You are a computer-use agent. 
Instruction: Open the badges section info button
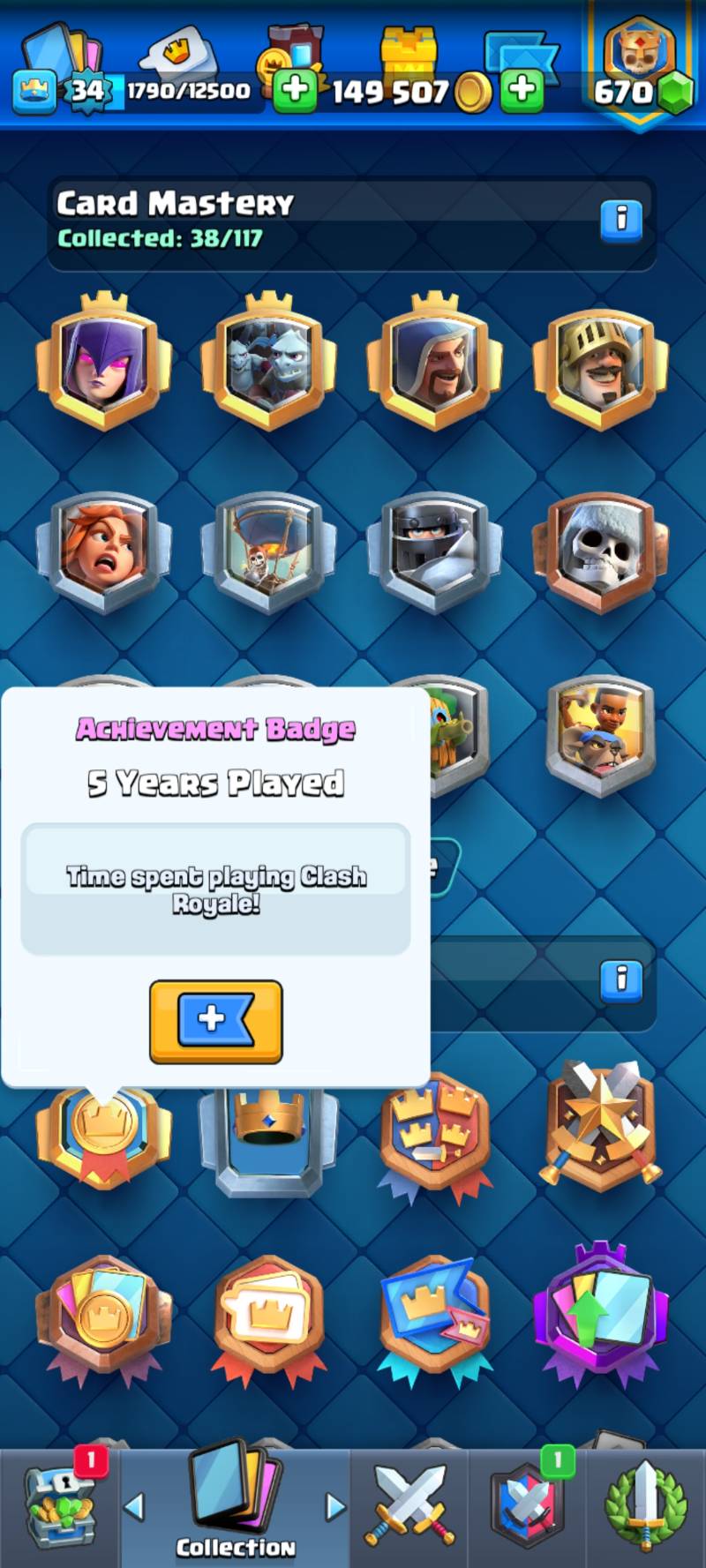coord(621,979)
